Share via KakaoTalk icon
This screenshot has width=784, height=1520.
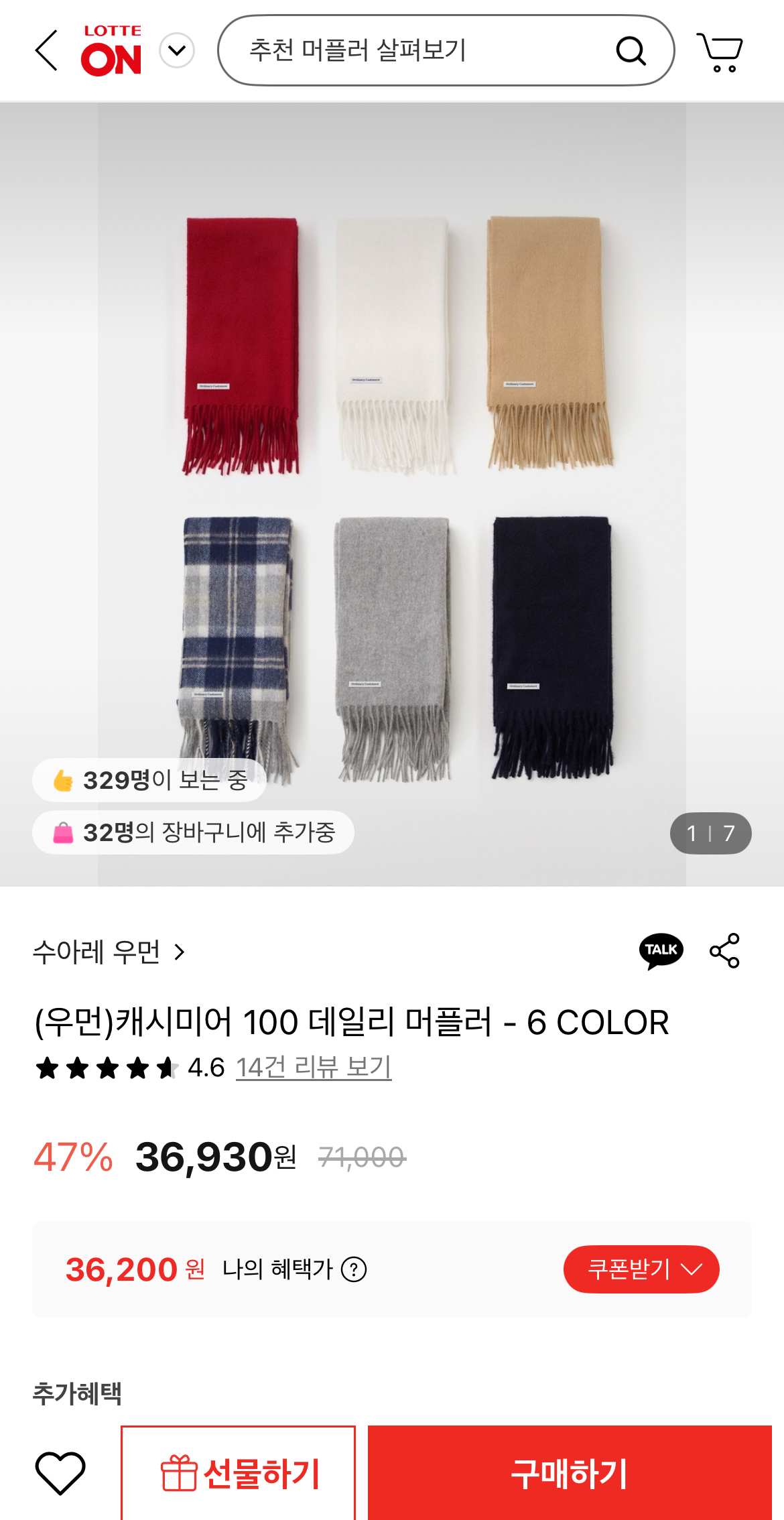pyautogui.click(x=661, y=950)
